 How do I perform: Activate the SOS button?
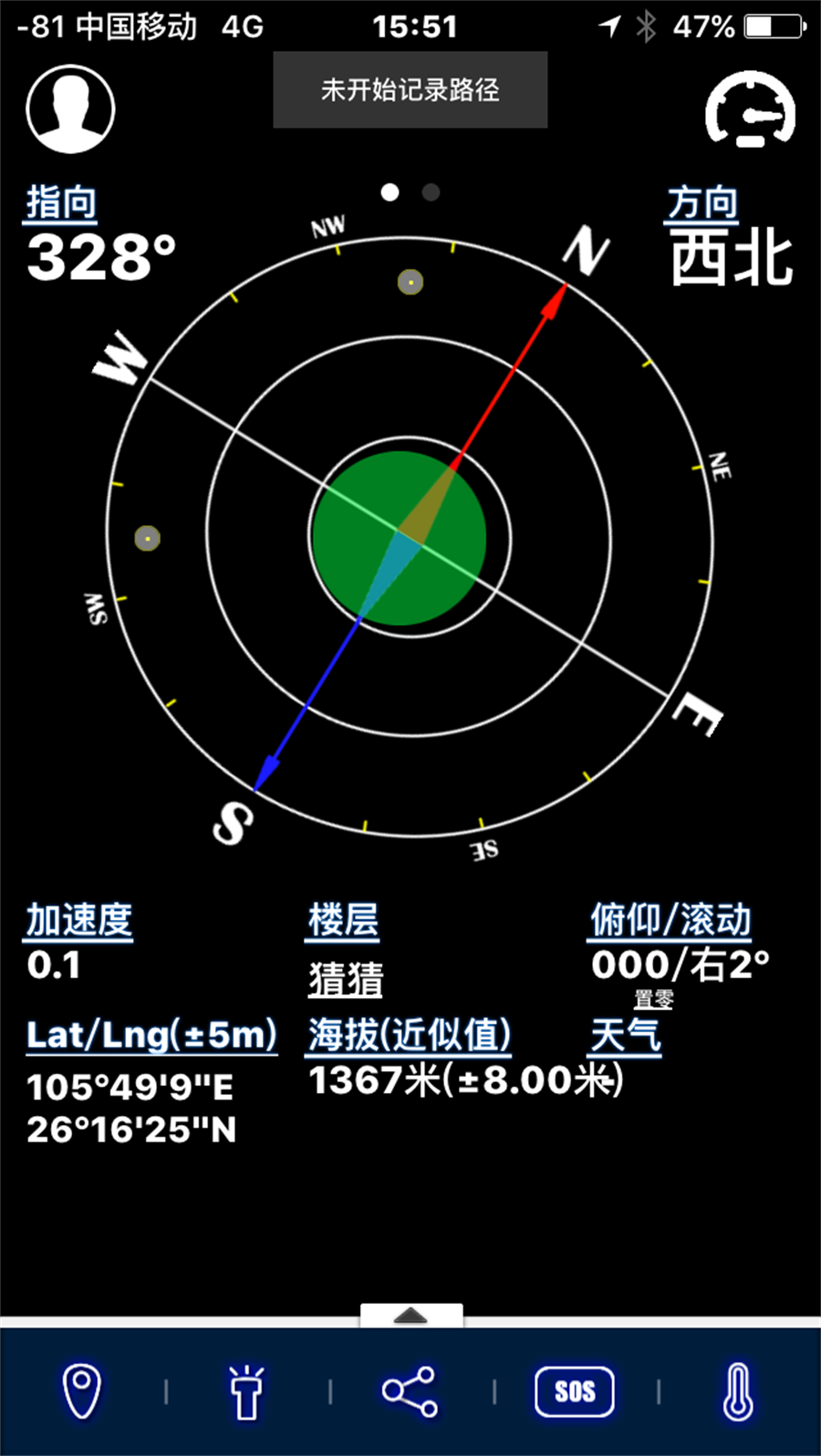coord(575,1391)
